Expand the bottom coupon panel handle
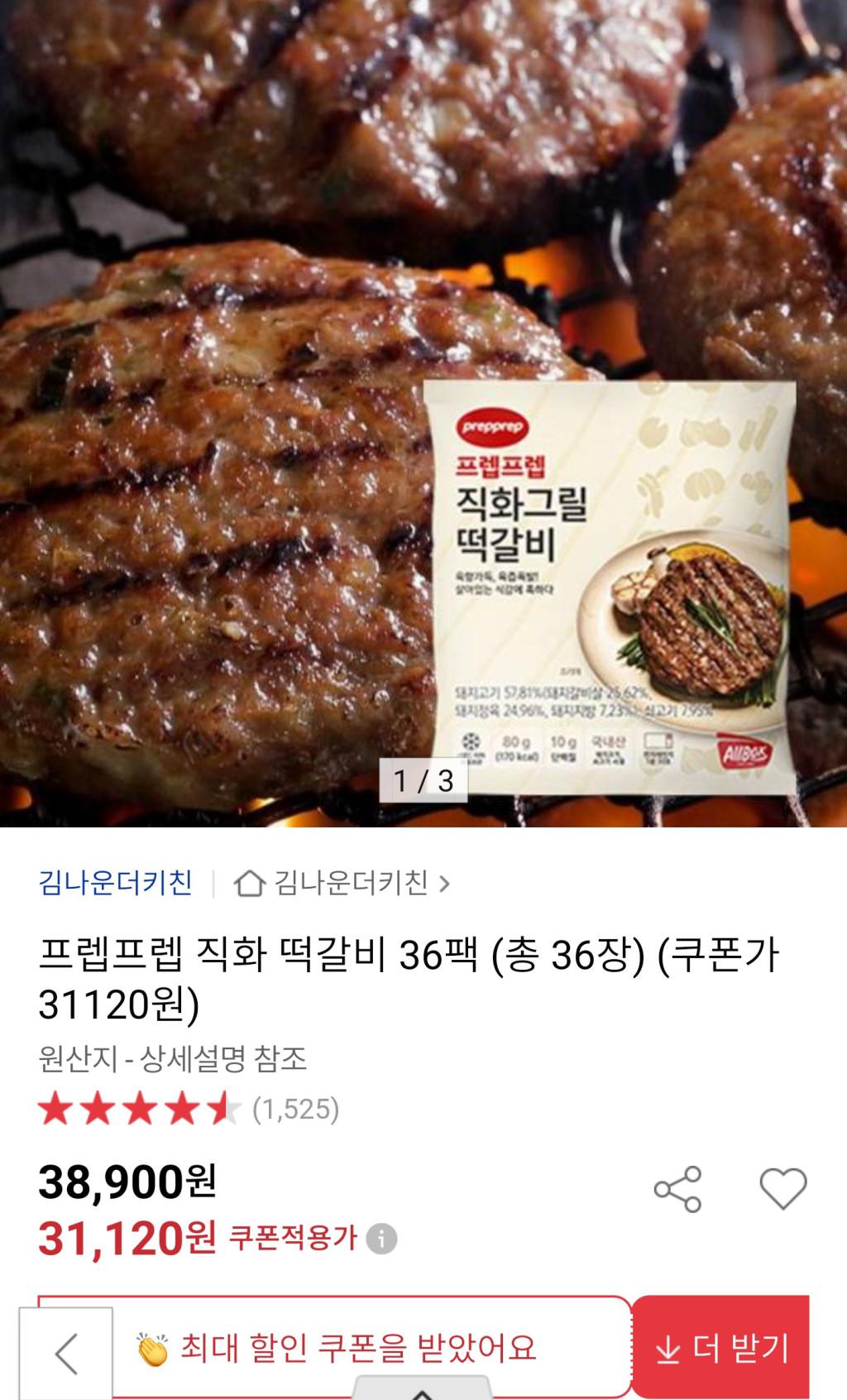The height and width of the screenshot is (1400, 847). pos(422,1390)
